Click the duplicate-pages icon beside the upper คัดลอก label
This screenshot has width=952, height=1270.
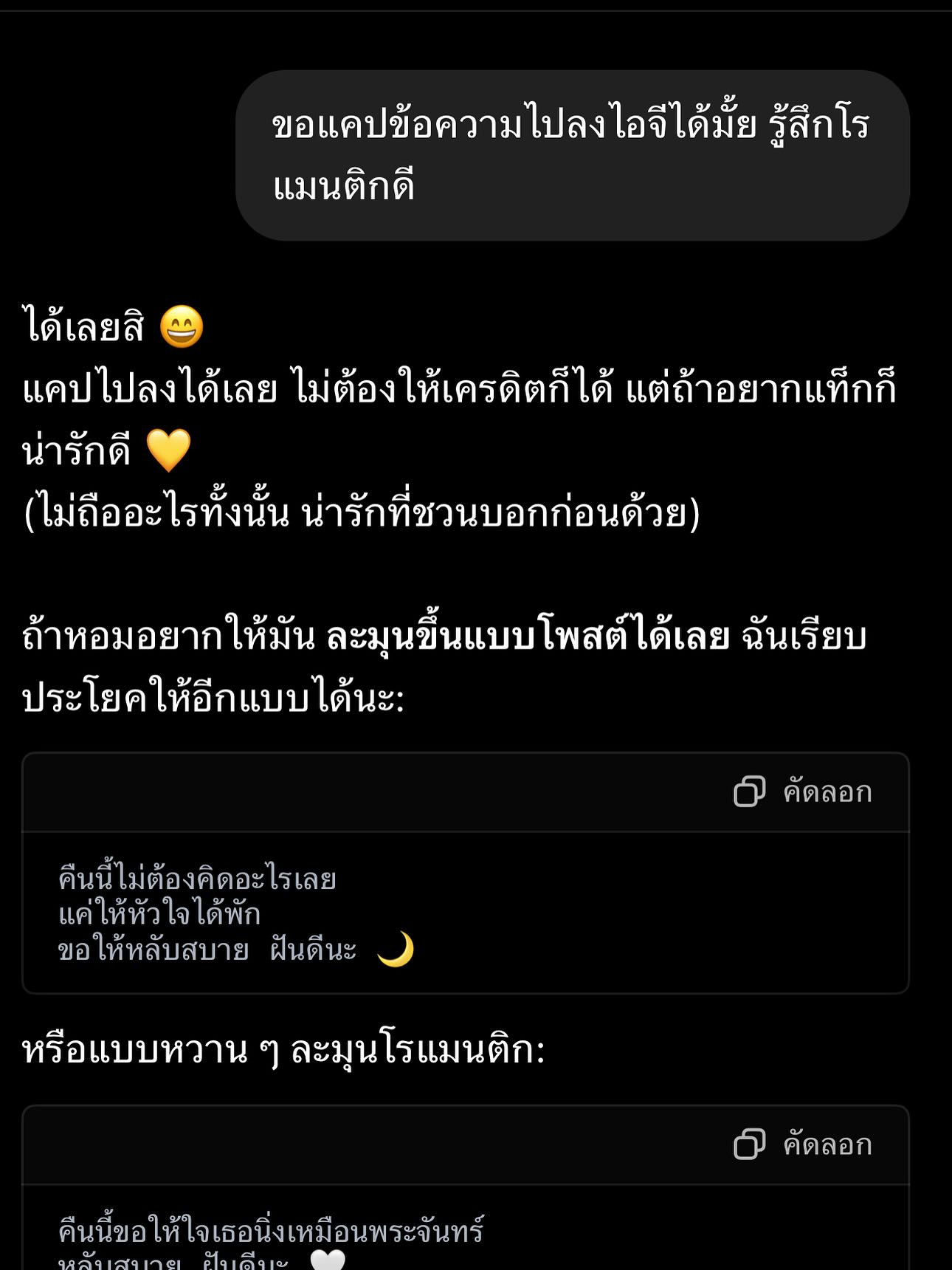click(751, 792)
